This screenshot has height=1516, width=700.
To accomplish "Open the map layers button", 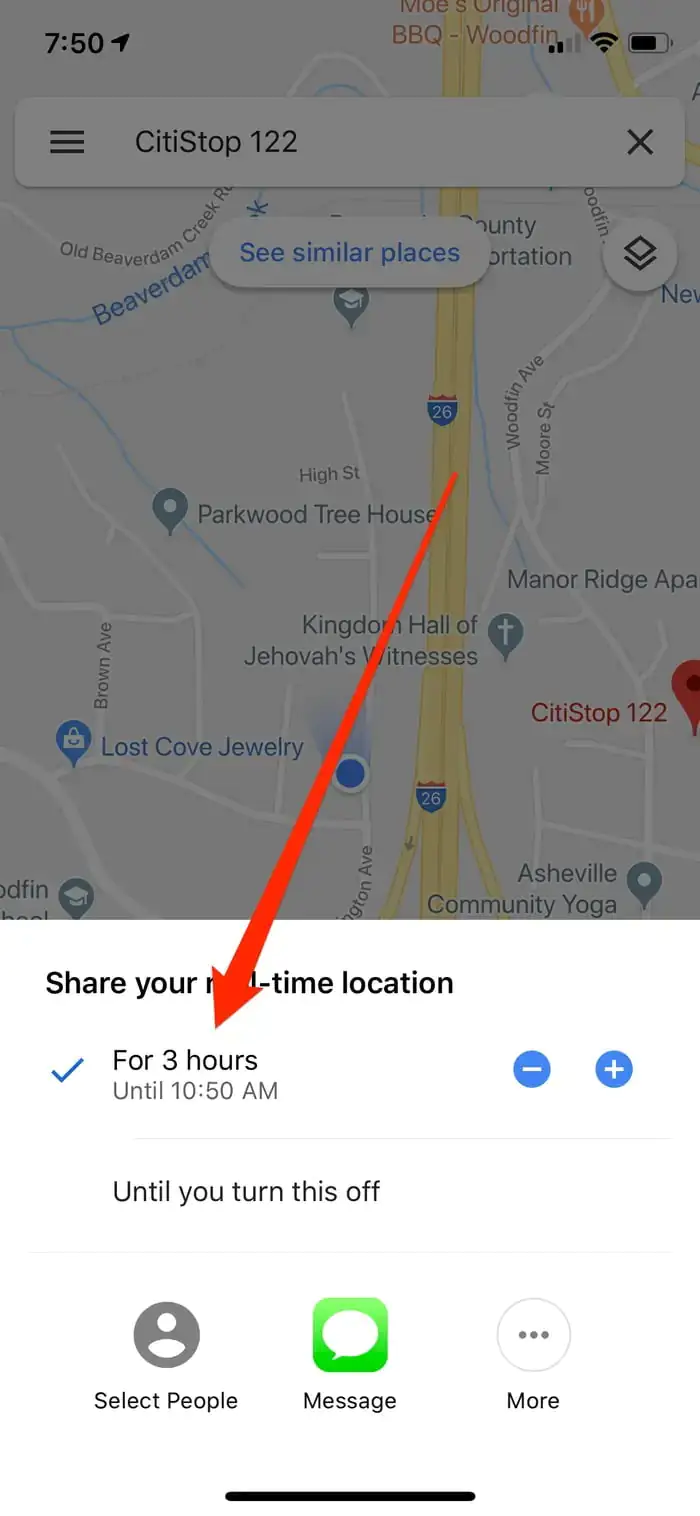I will click(639, 255).
